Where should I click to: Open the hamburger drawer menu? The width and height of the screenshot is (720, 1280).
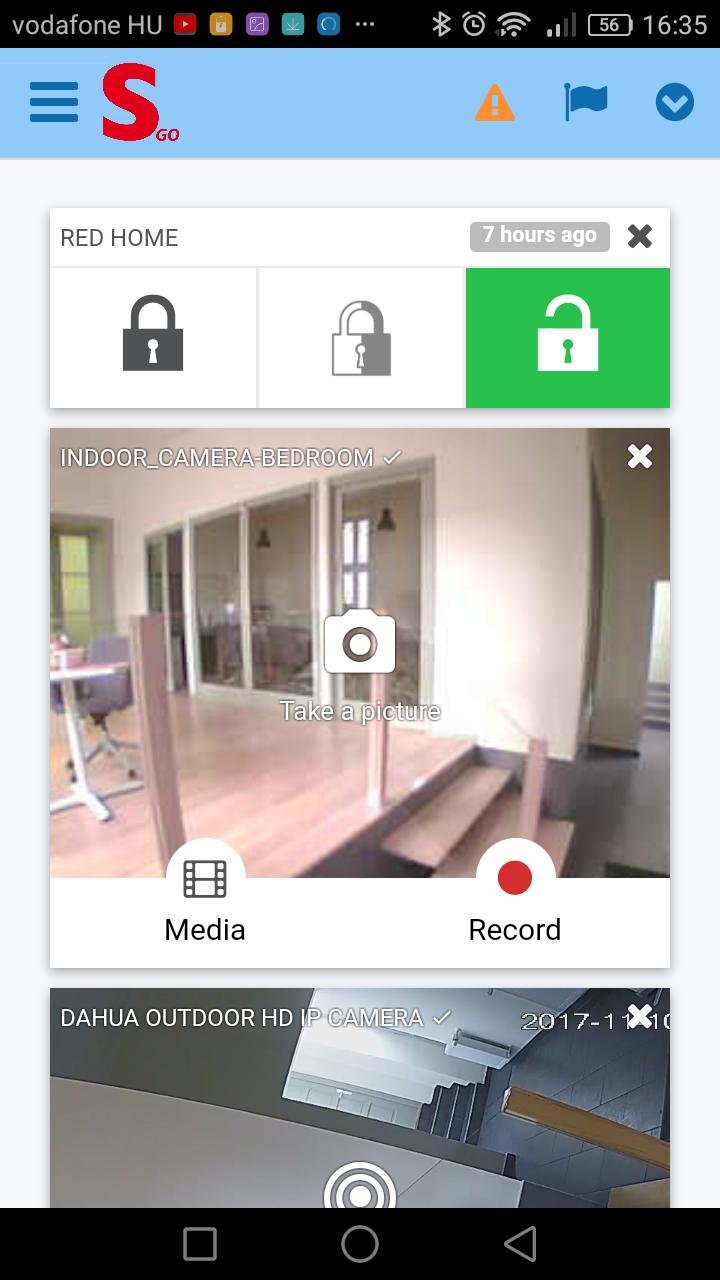click(54, 102)
